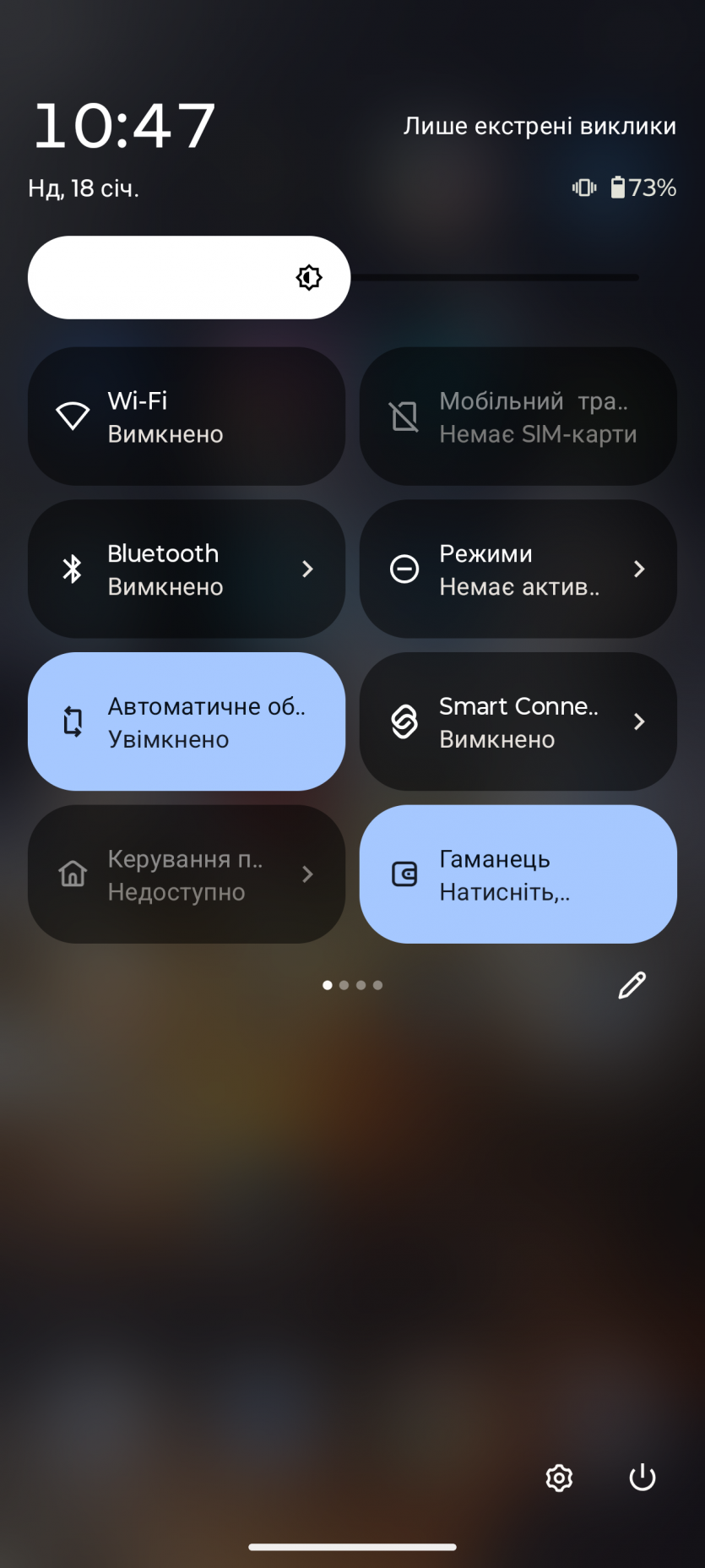
Task: Open the power menu
Action: [643, 1478]
